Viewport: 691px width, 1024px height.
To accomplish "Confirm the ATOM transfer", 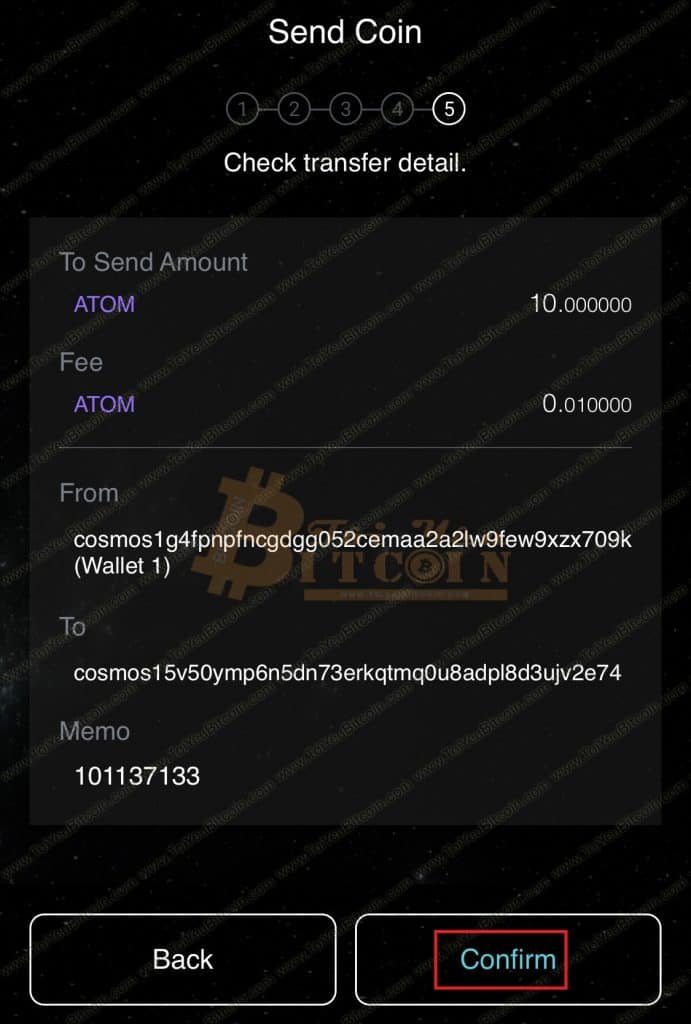I will coord(507,959).
